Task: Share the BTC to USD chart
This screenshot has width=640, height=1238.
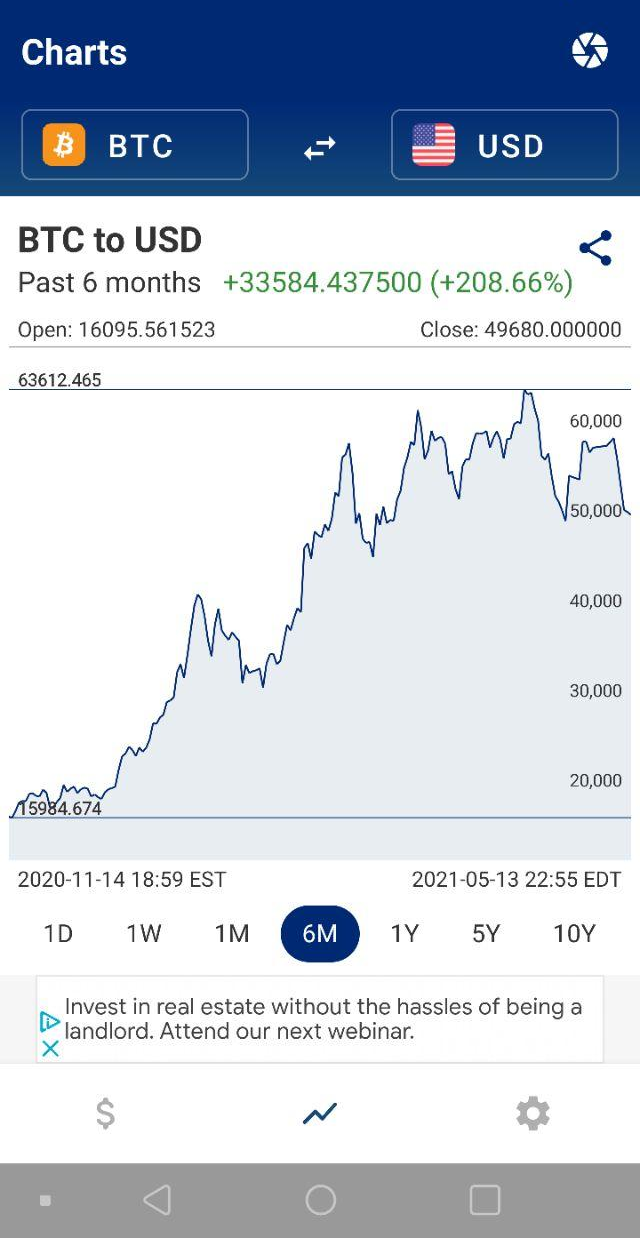Action: pos(596,249)
